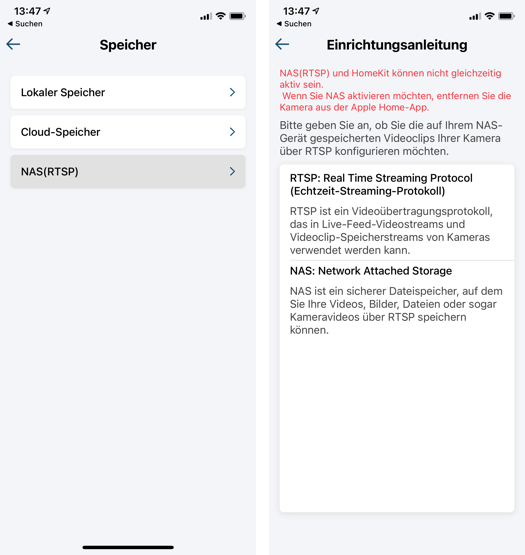This screenshot has height=555, width=525.
Task: Select the NAS(RTSP) storage row
Action: (128, 172)
